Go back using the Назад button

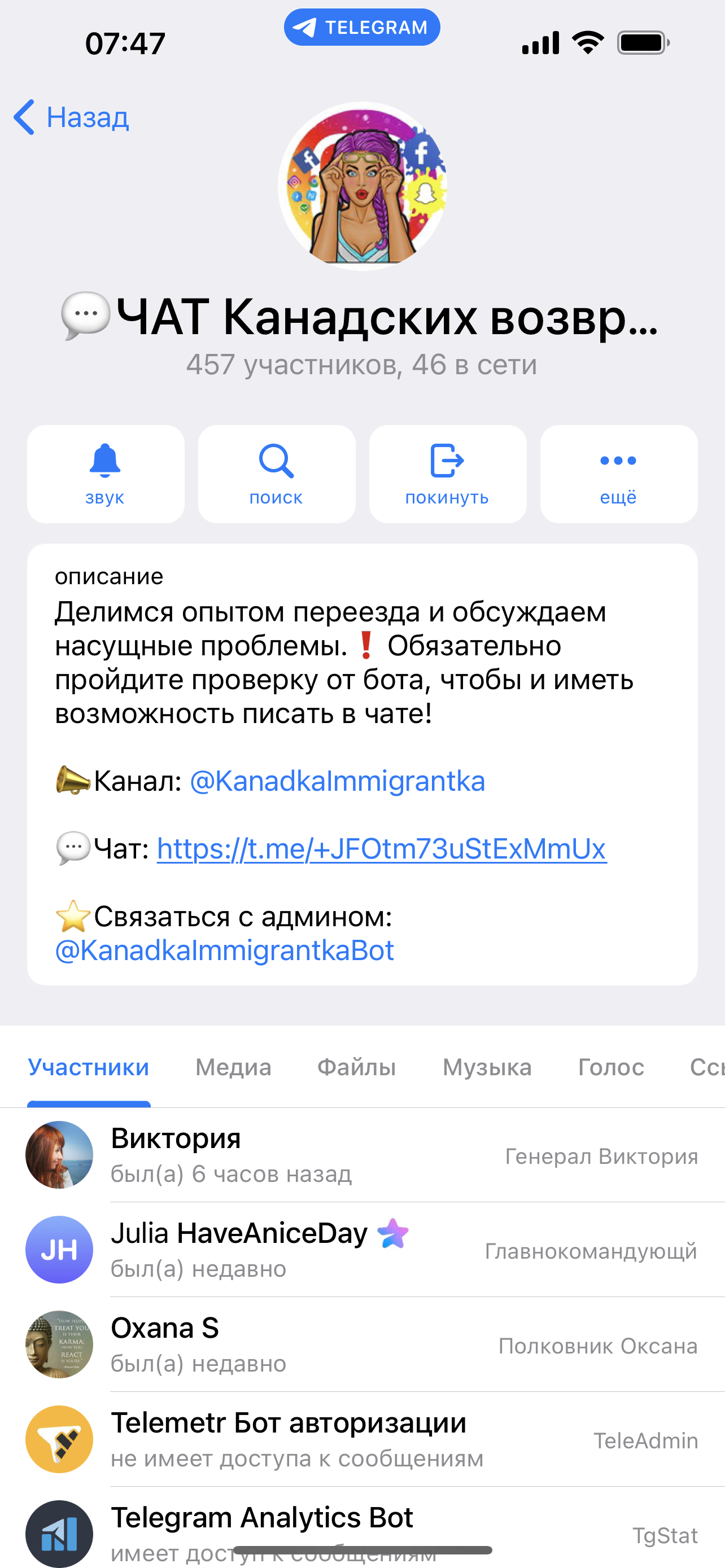(x=72, y=117)
